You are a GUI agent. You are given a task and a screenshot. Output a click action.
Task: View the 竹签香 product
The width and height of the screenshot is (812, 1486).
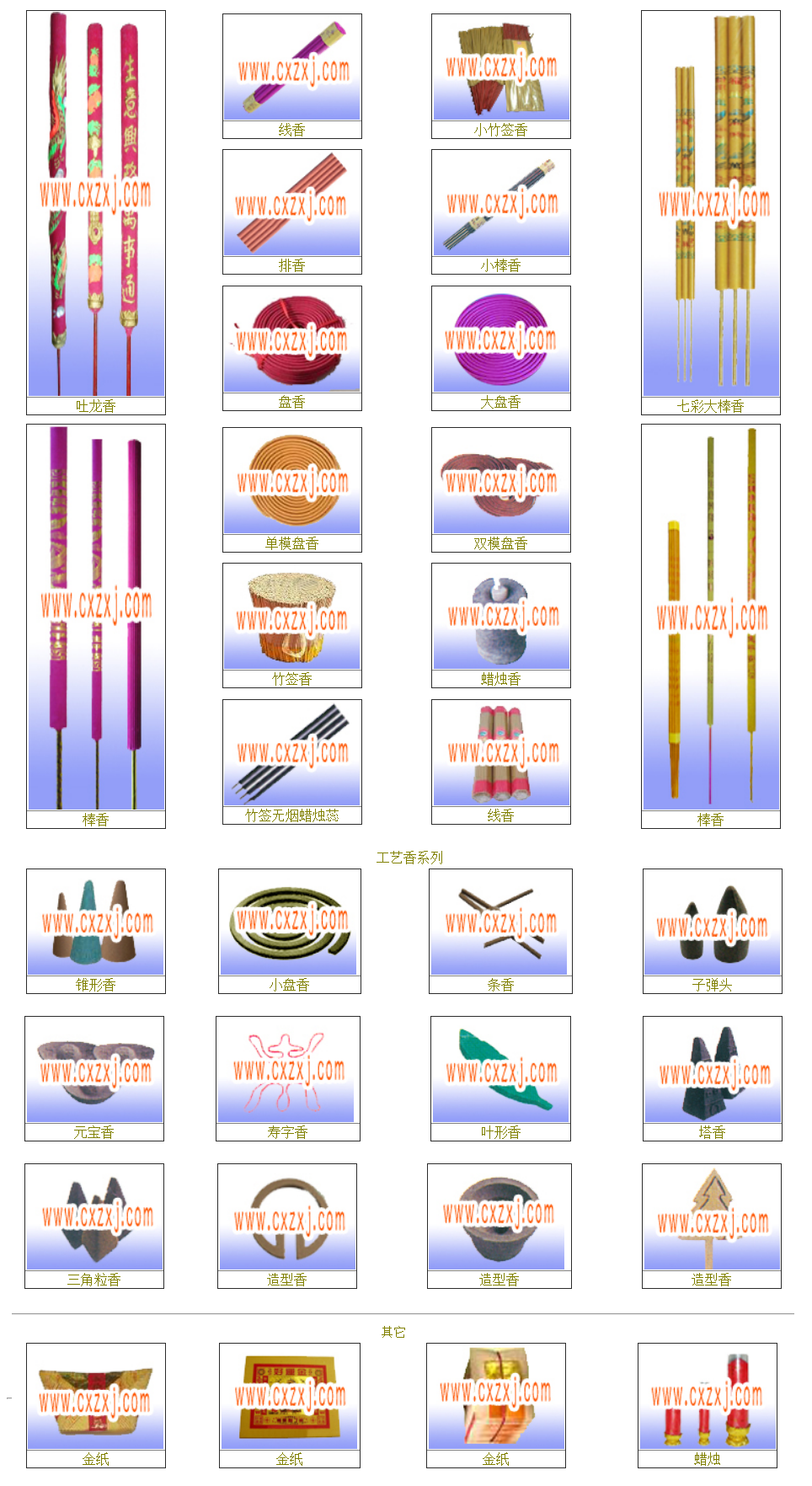(x=292, y=617)
